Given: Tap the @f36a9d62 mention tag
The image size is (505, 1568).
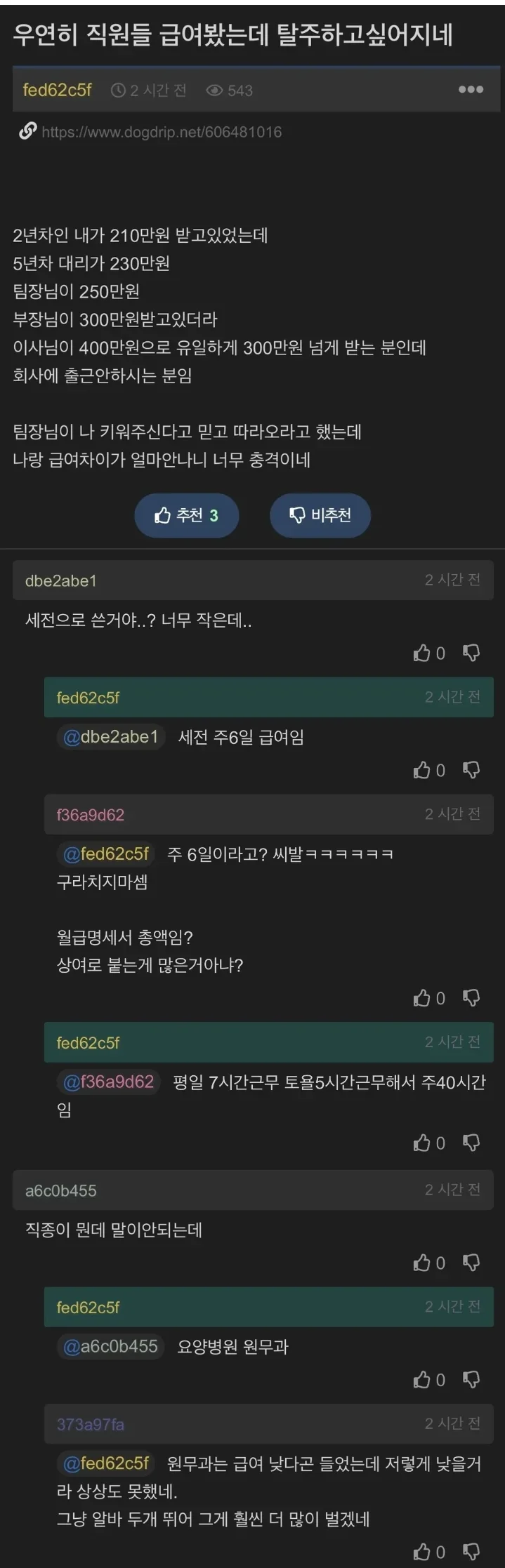Looking at the screenshot, I should point(109,1082).
